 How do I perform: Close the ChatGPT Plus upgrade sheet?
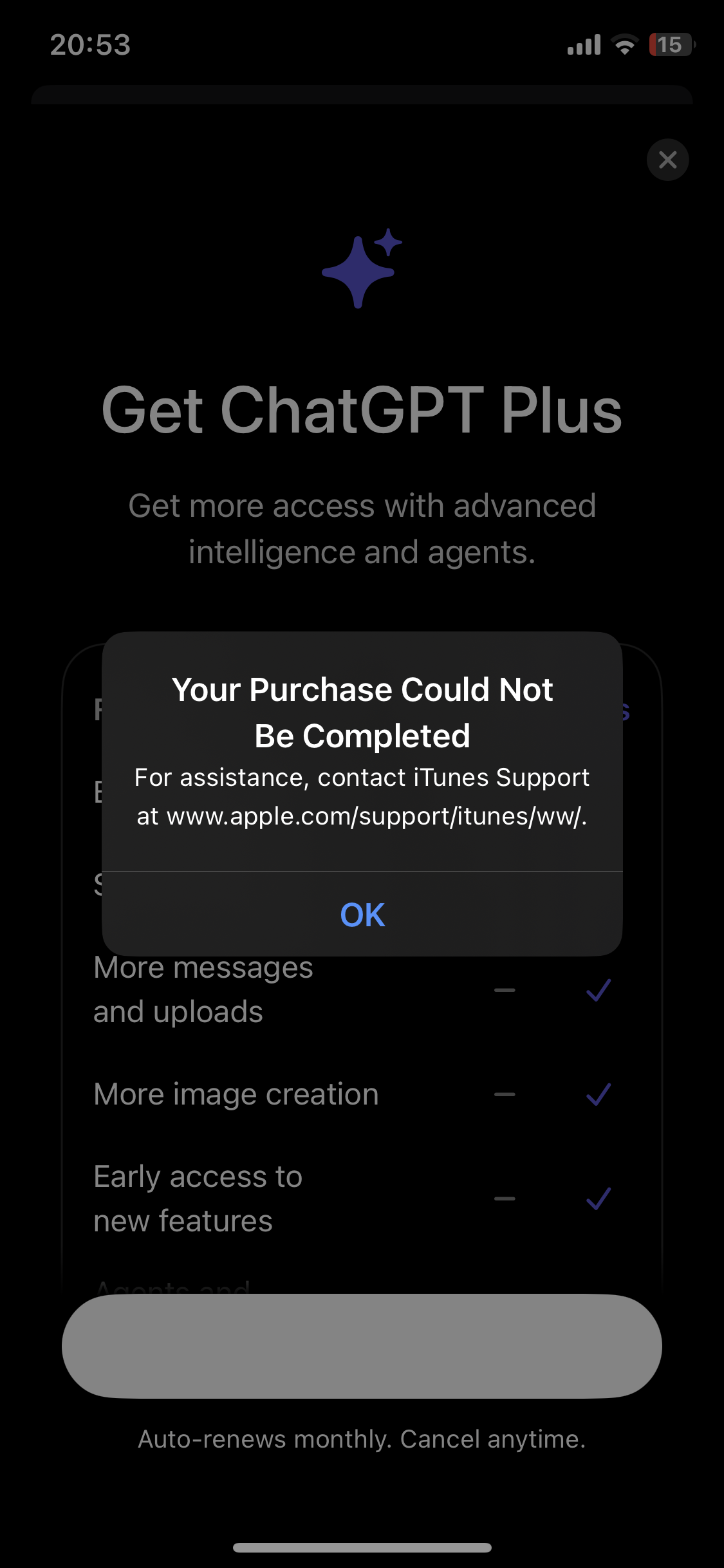(667, 160)
